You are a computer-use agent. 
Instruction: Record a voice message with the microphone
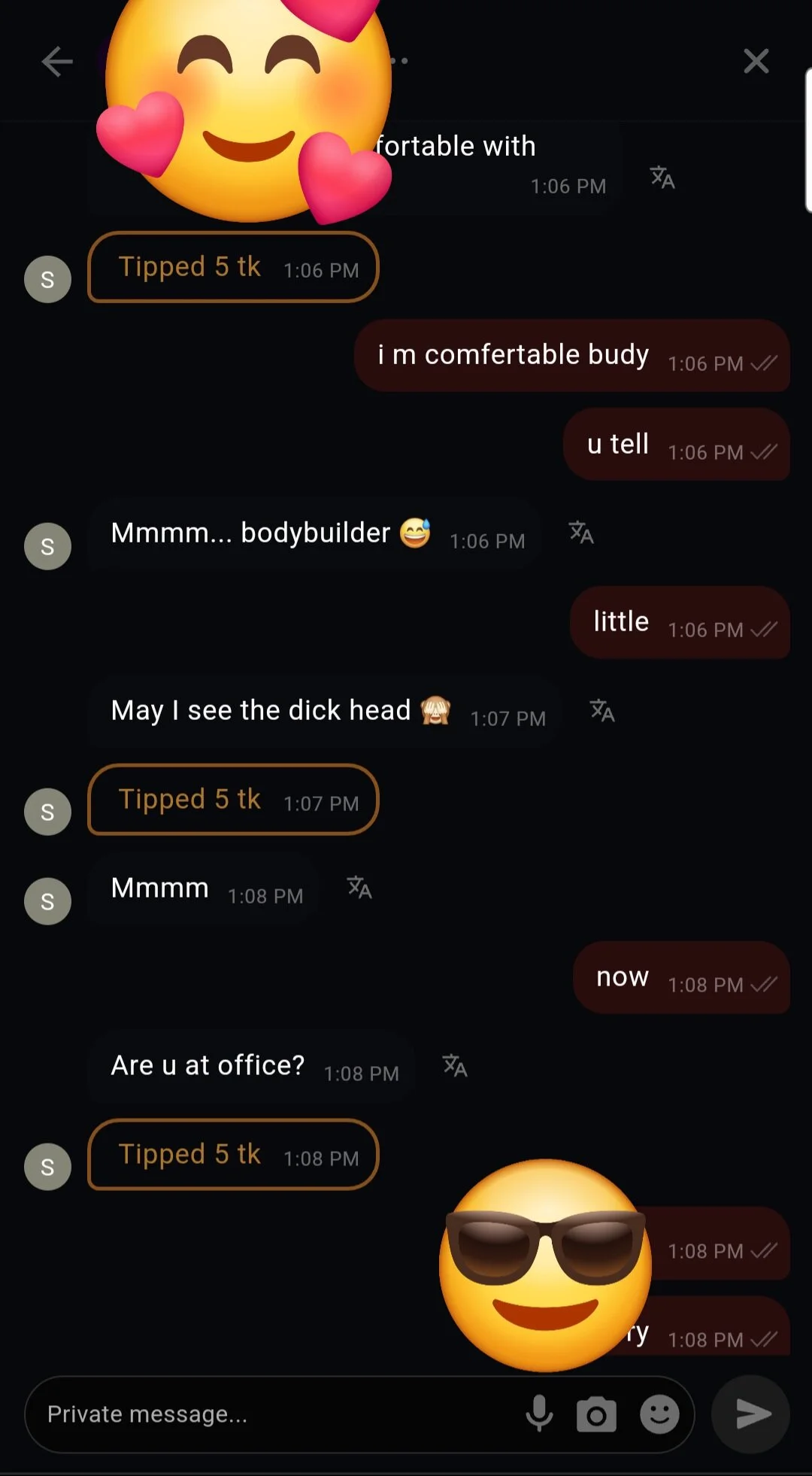click(x=539, y=1414)
